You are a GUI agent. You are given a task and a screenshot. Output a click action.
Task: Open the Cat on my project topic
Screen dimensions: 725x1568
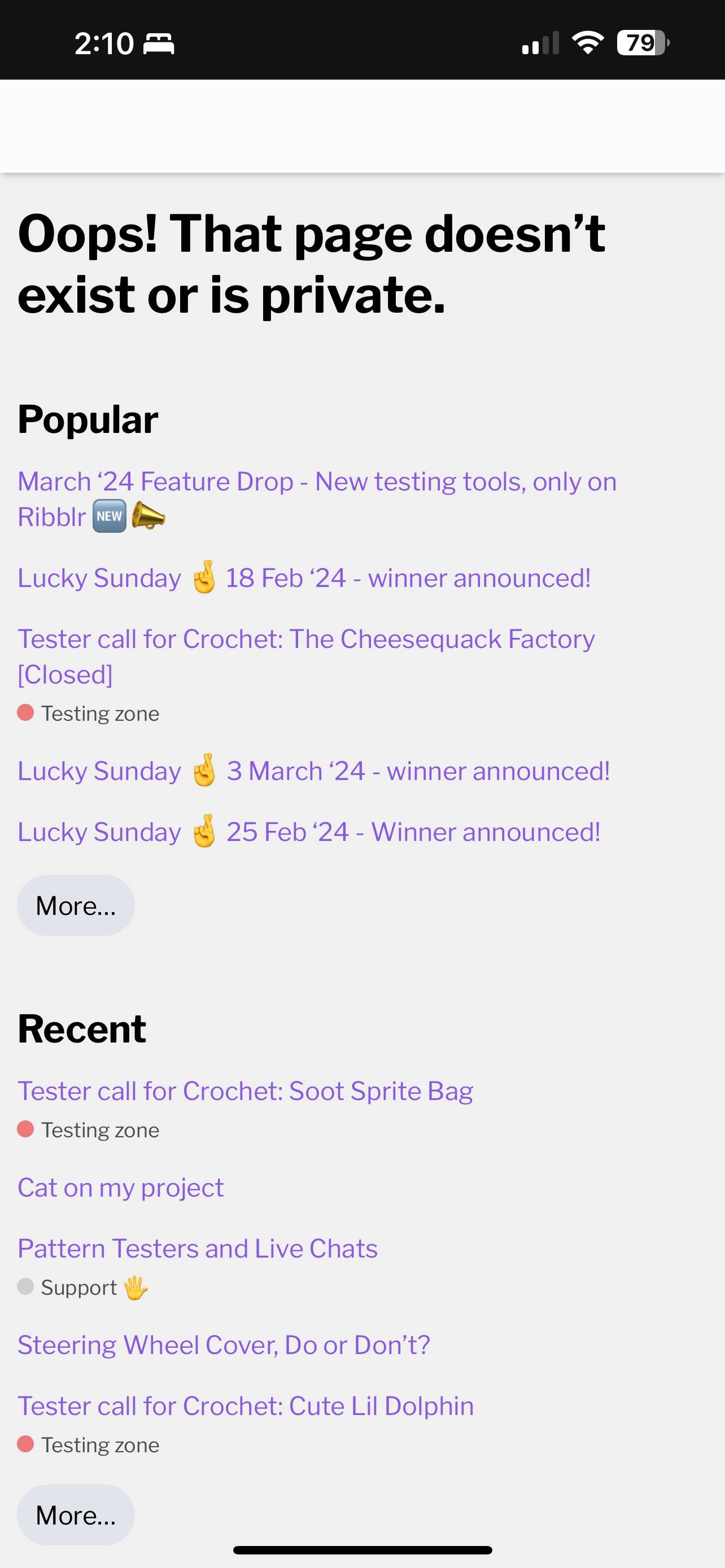(x=120, y=1188)
